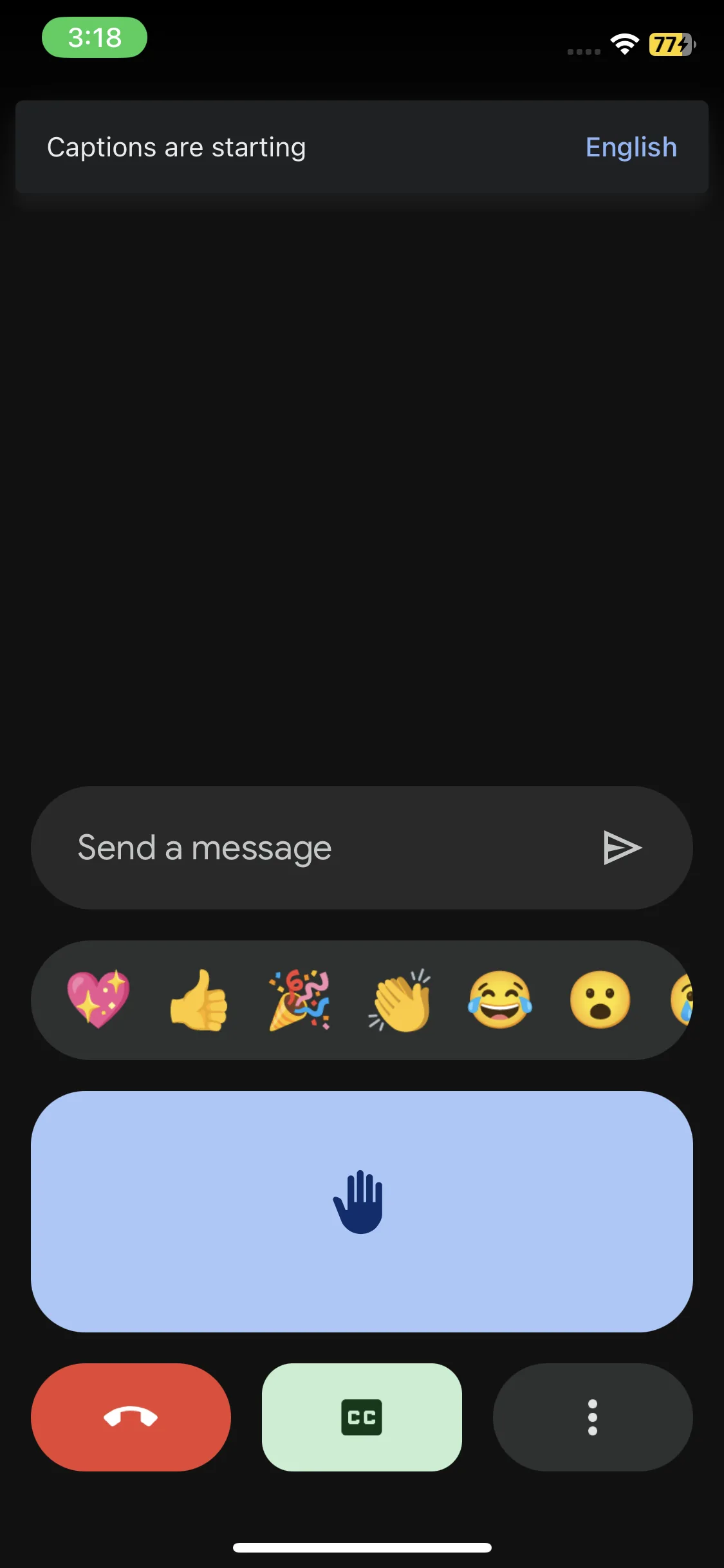
Task: Send the message with arrow icon
Action: (622, 848)
